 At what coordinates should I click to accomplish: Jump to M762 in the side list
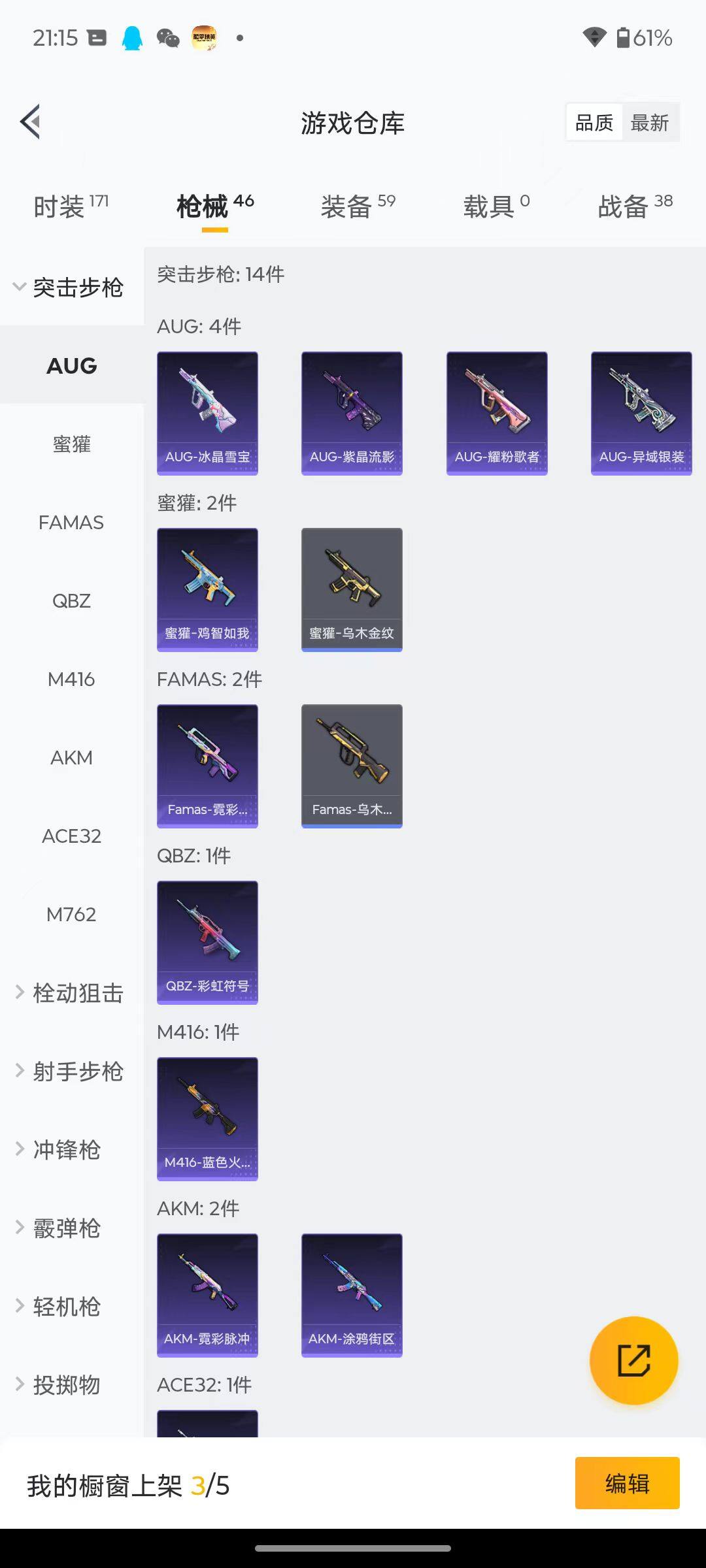click(71, 915)
